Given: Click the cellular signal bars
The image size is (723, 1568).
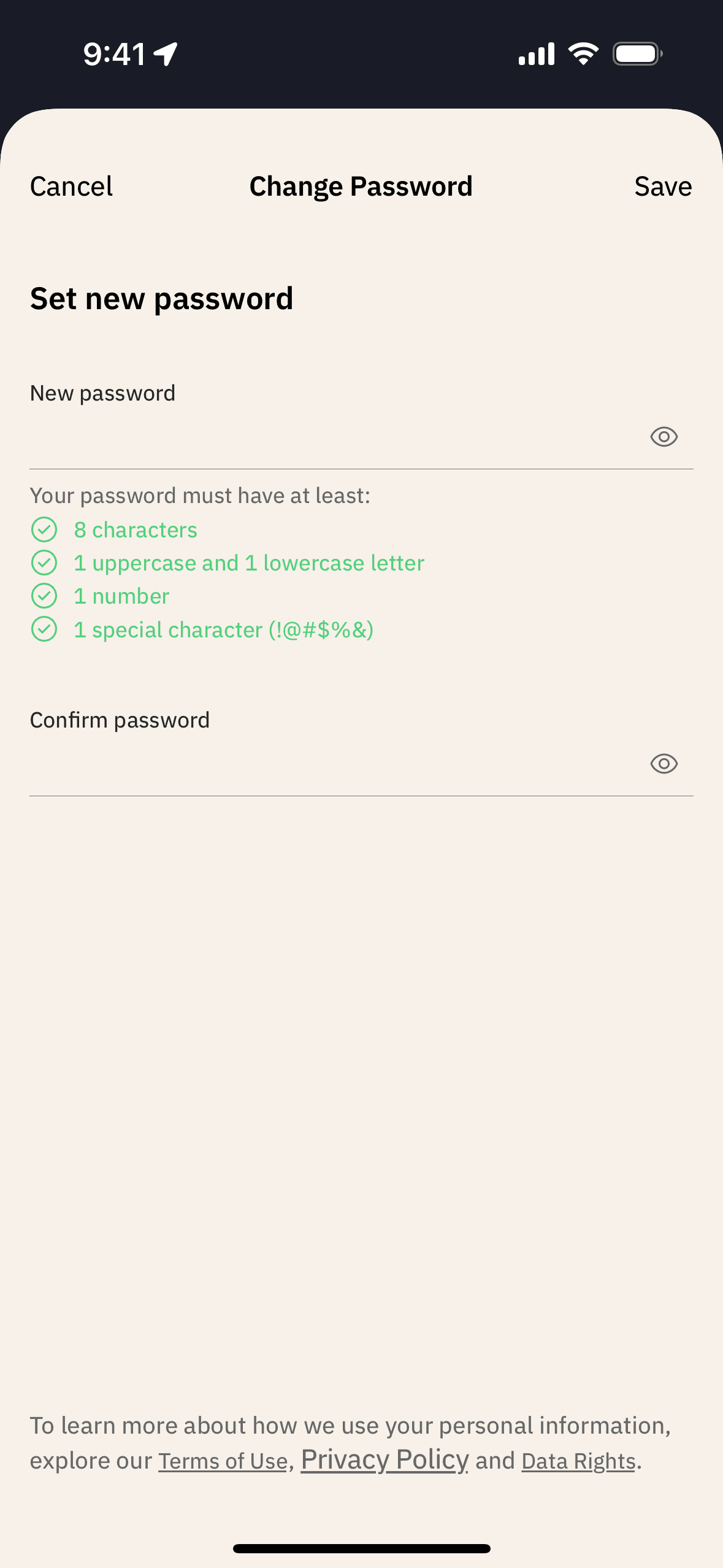Looking at the screenshot, I should (535, 54).
